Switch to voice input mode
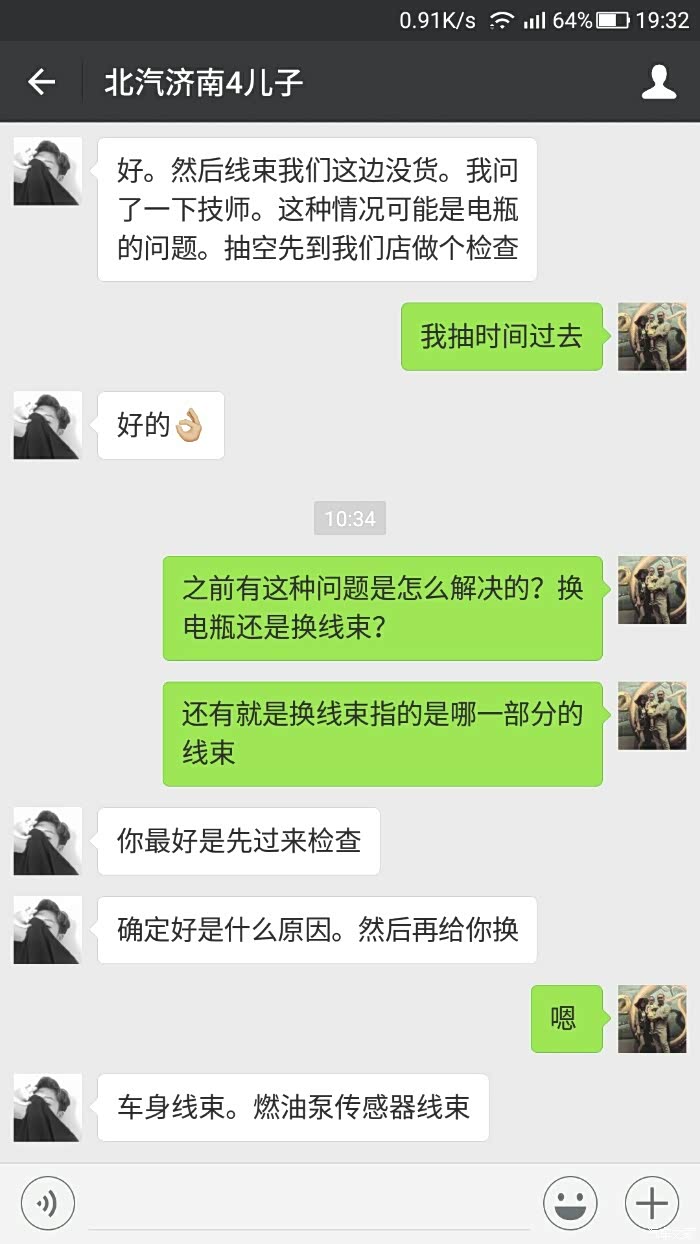 tap(47, 1202)
